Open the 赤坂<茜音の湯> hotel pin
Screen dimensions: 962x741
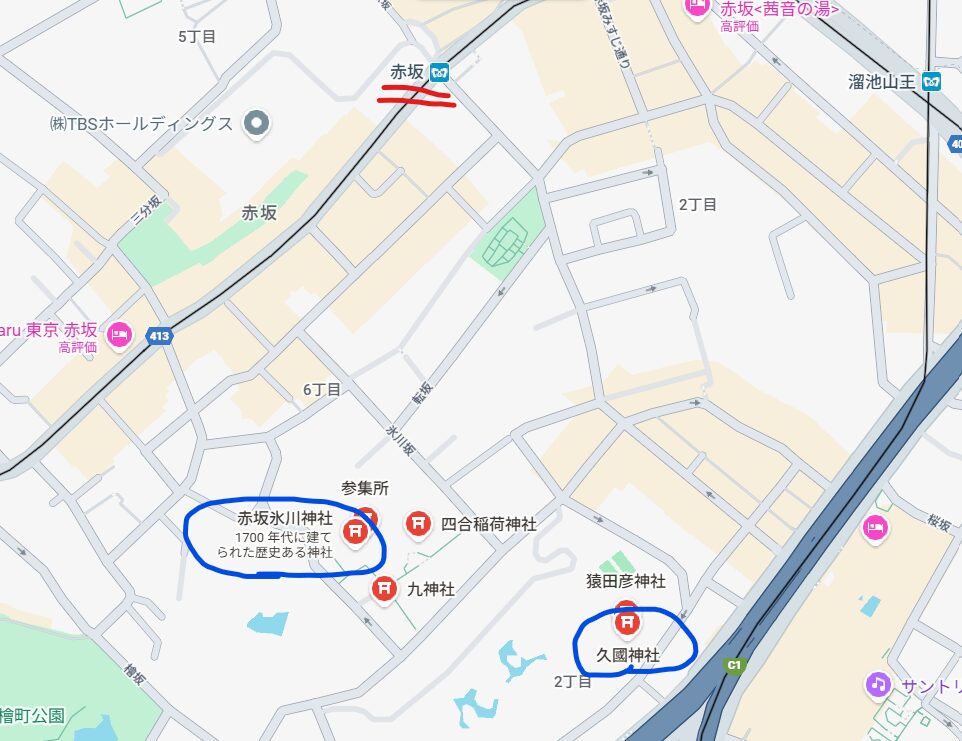[x=696, y=7]
